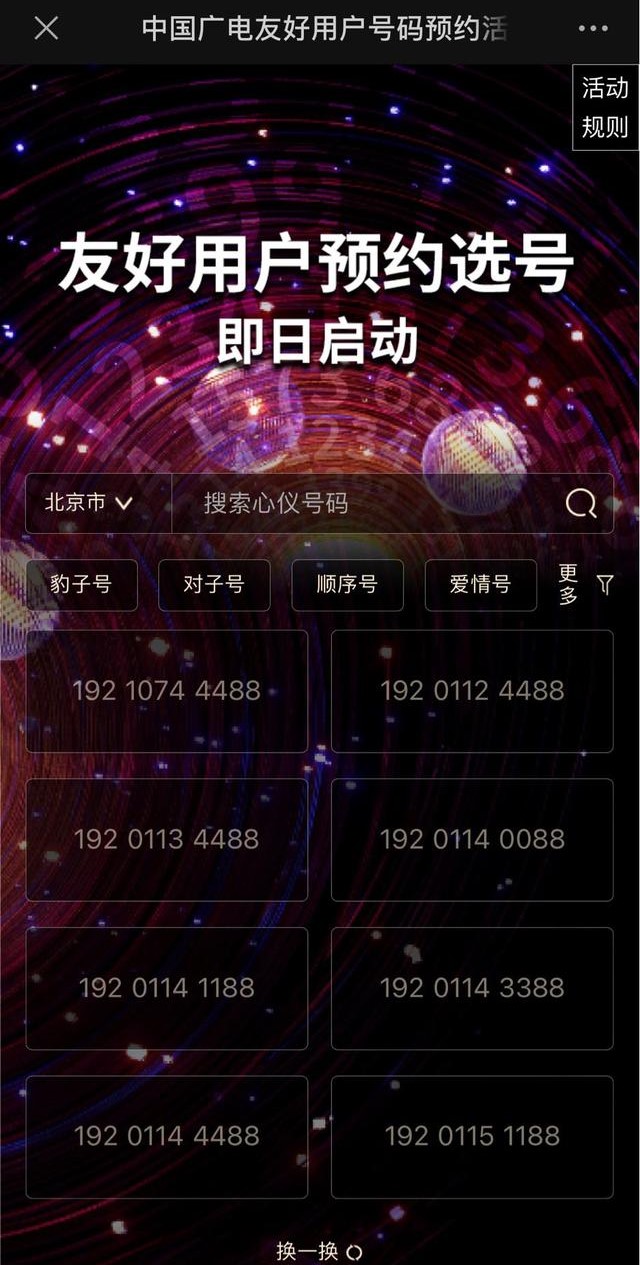Select the 爱情号 filter chip
Image resolution: width=640 pixels, height=1265 pixels.
coord(480,585)
